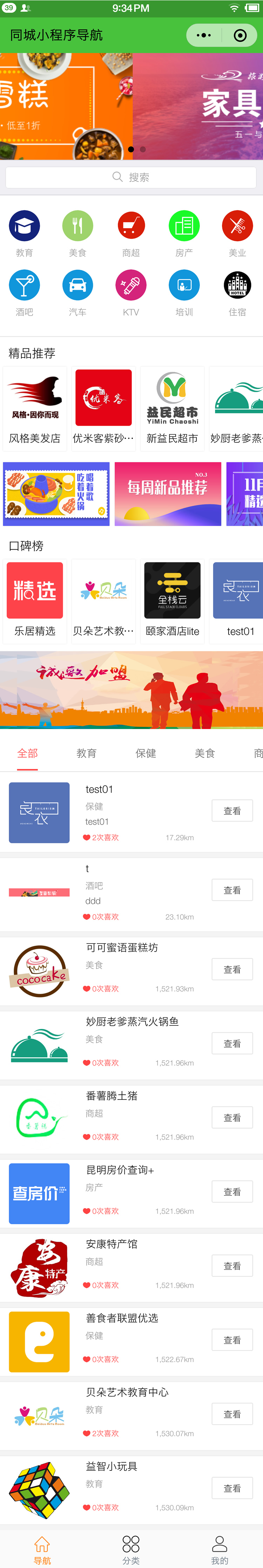Image resolution: width=263 pixels, height=1568 pixels.
Task: Go to the 我的 profile tab
Action: pyautogui.click(x=219, y=1550)
